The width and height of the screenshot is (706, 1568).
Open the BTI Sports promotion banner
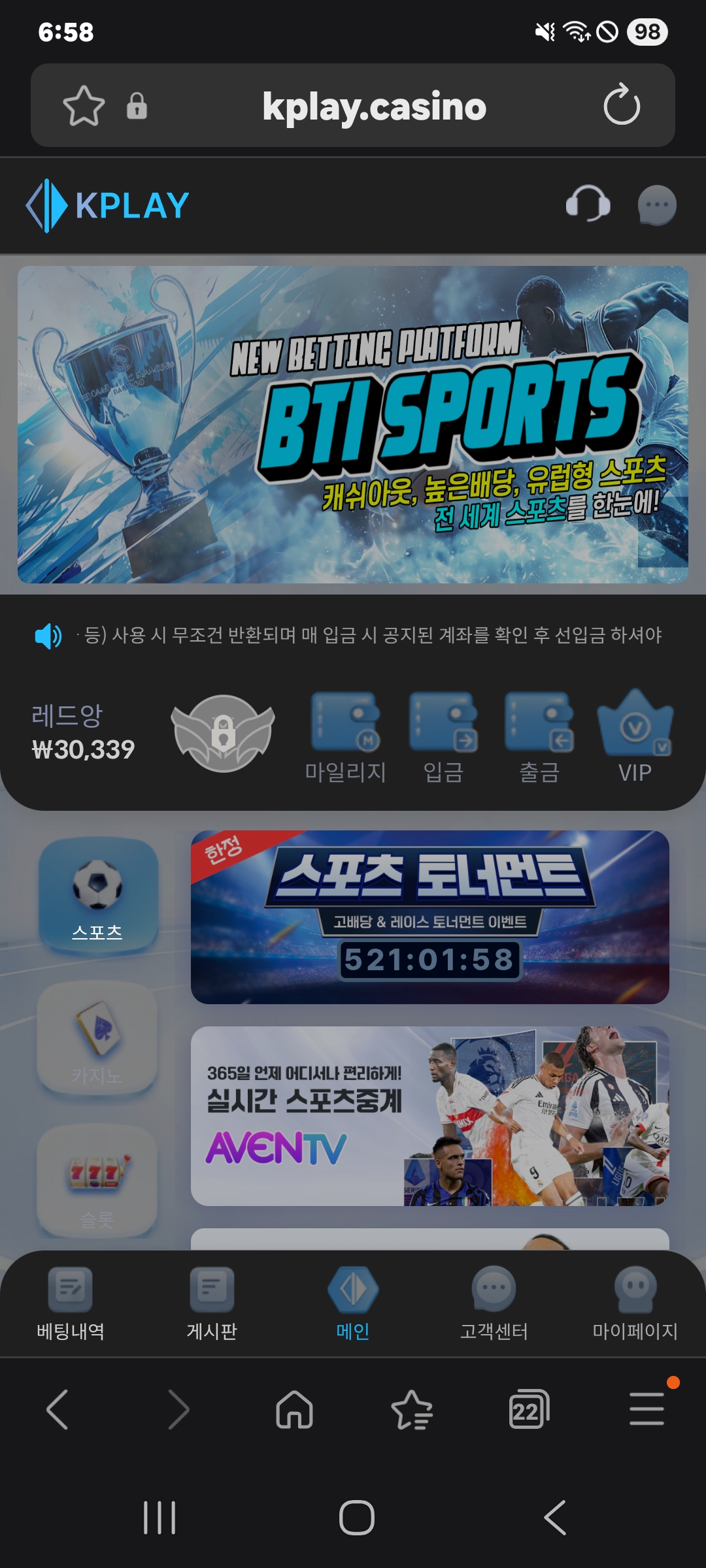pos(353,425)
